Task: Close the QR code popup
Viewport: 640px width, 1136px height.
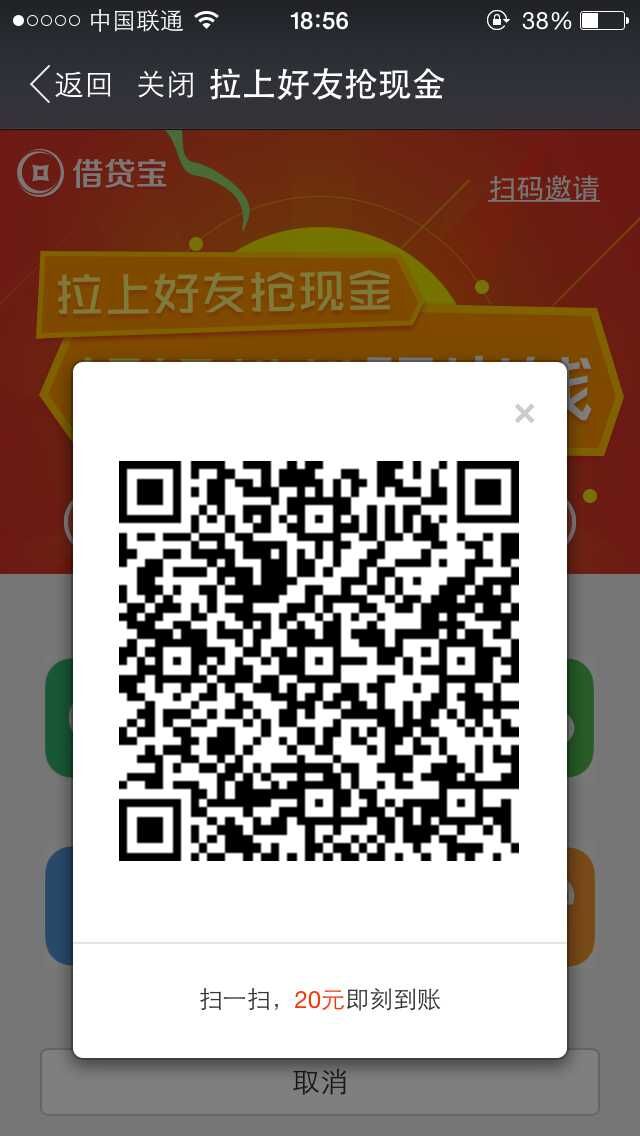Action: (x=524, y=414)
